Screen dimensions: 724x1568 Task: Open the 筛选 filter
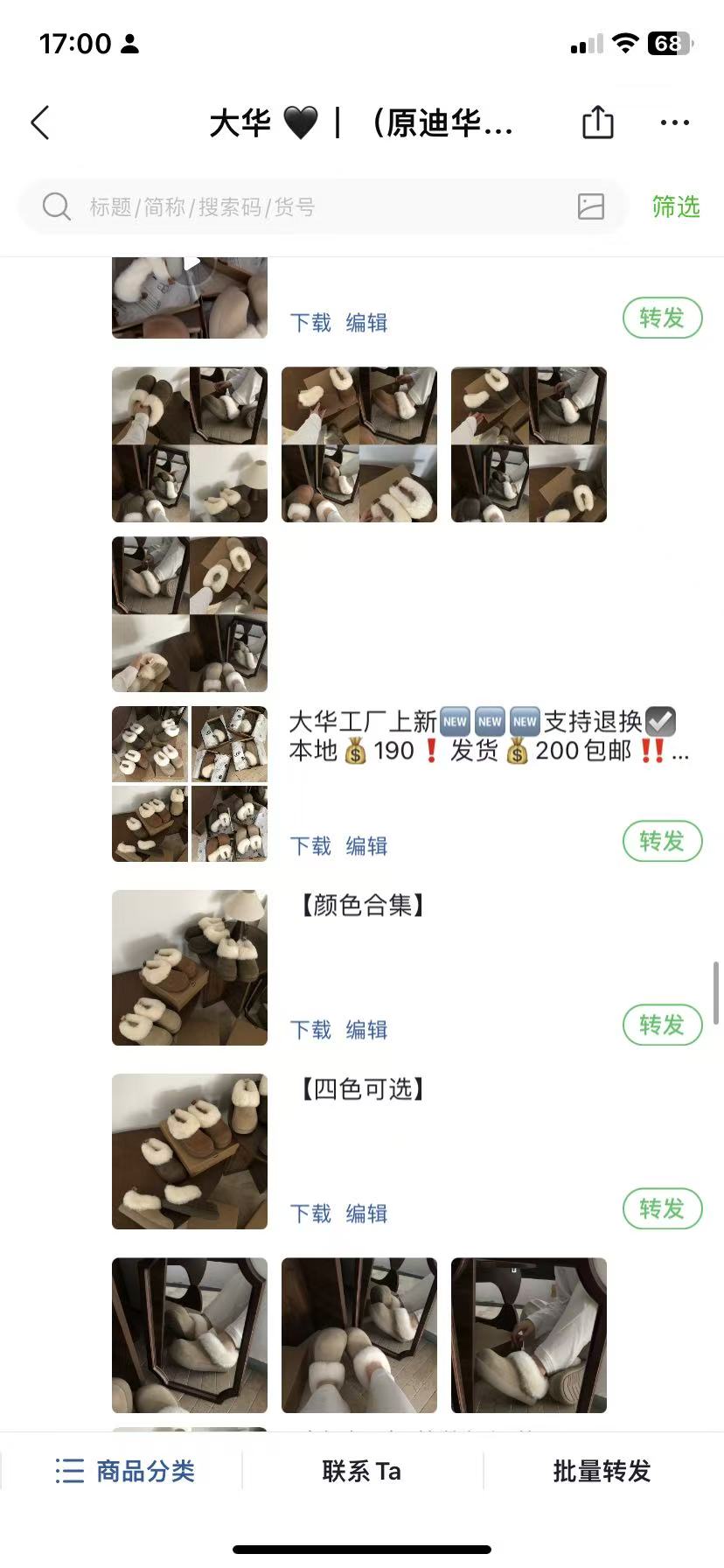pos(675,207)
